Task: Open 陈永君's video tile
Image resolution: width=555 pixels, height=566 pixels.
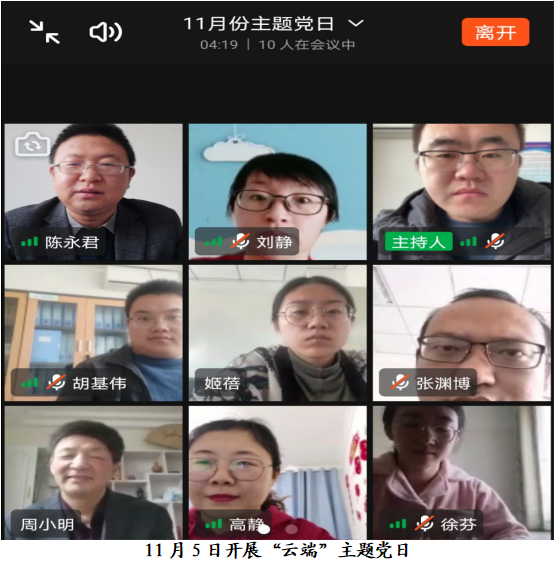Action: click(94, 192)
